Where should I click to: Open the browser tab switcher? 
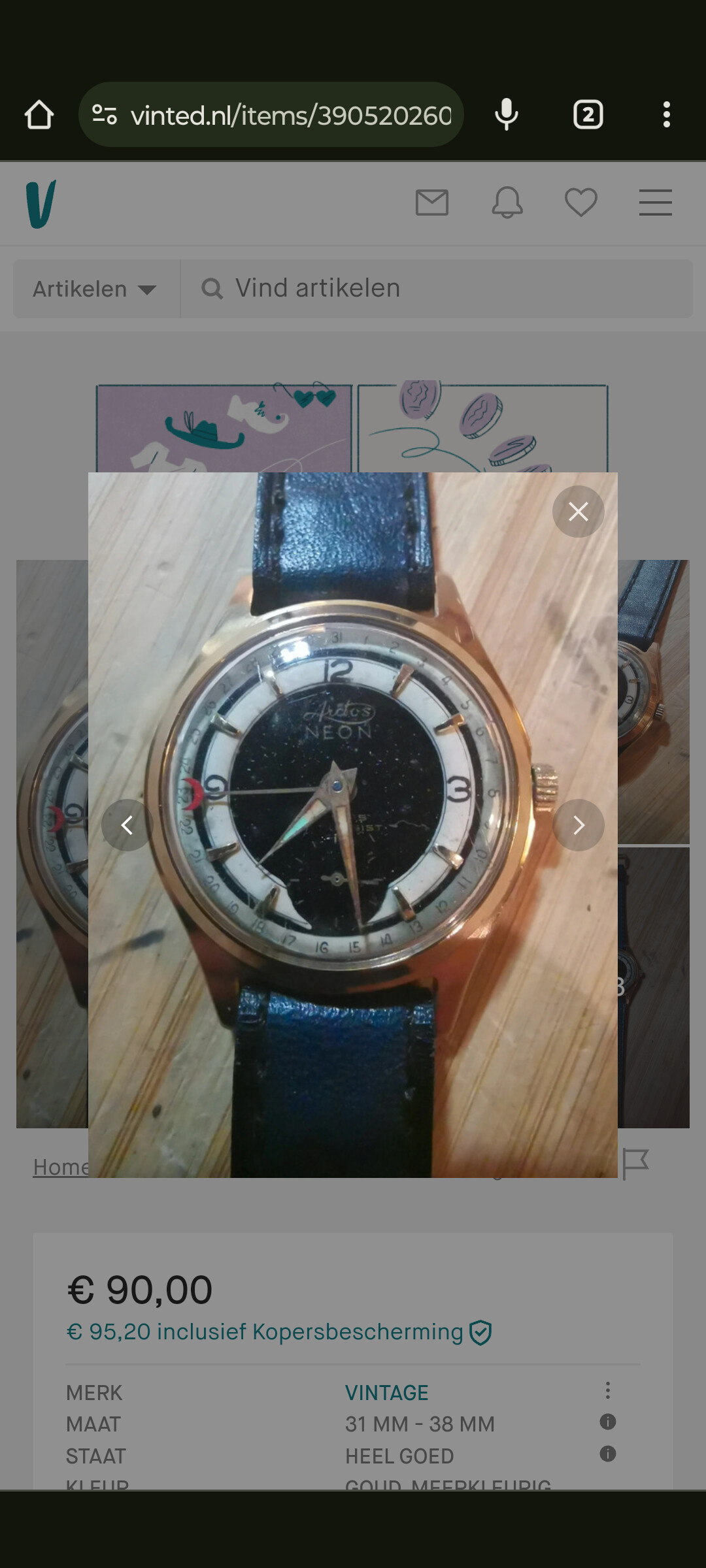588,115
